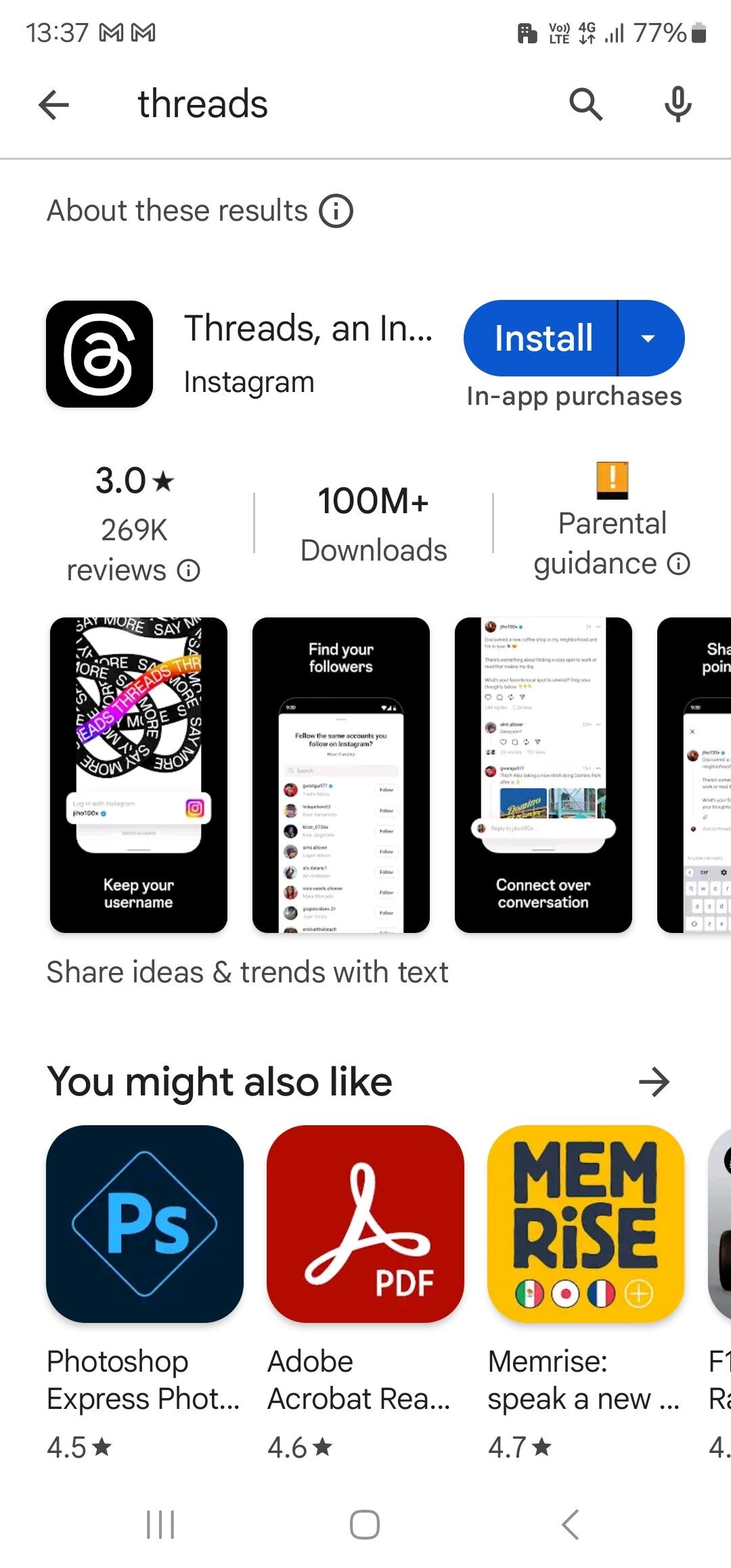Image resolution: width=731 pixels, height=1568 pixels.
Task: Open the About these results info
Action: (x=336, y=211)
